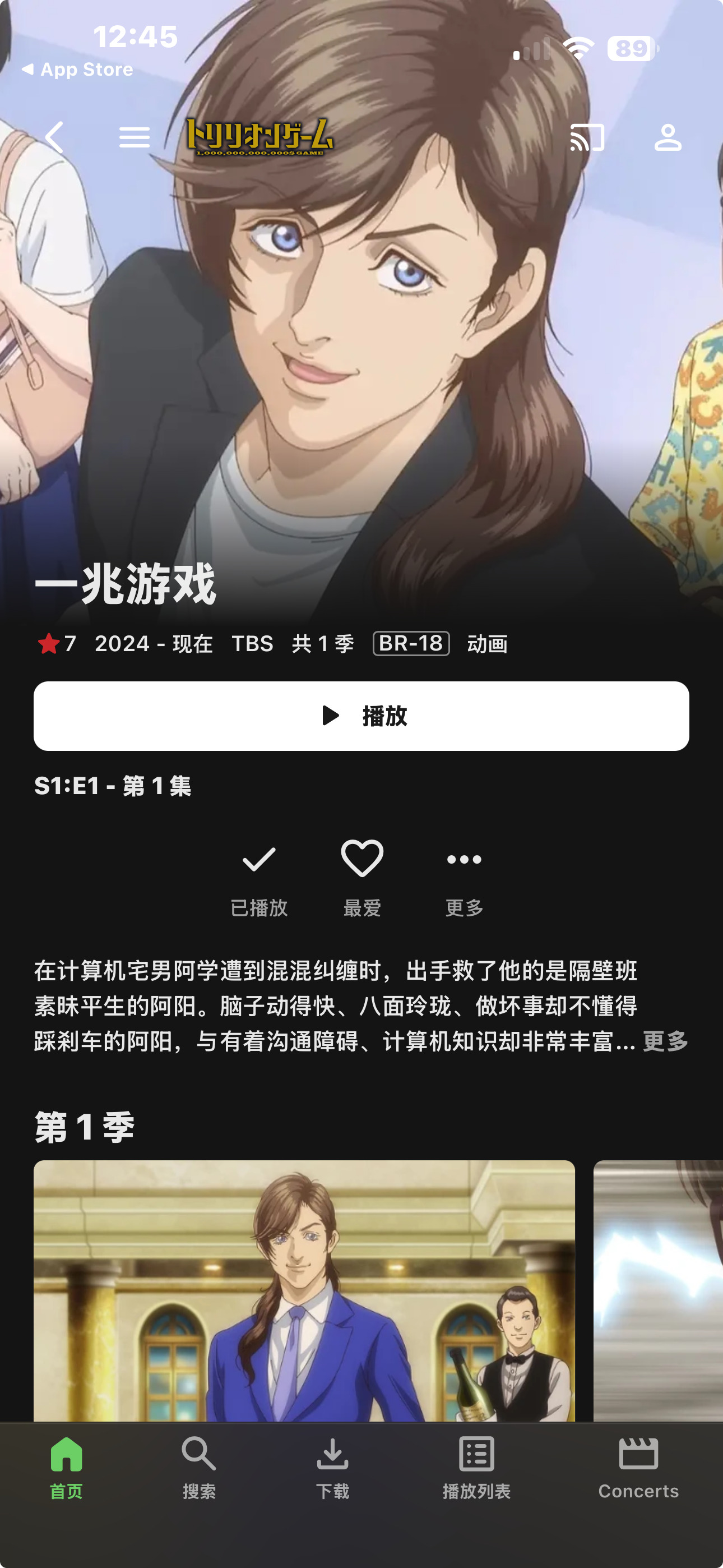723x1568 pixels.
Task: Switch to the Concerts tab
Action: click(x=638, y=1468)
